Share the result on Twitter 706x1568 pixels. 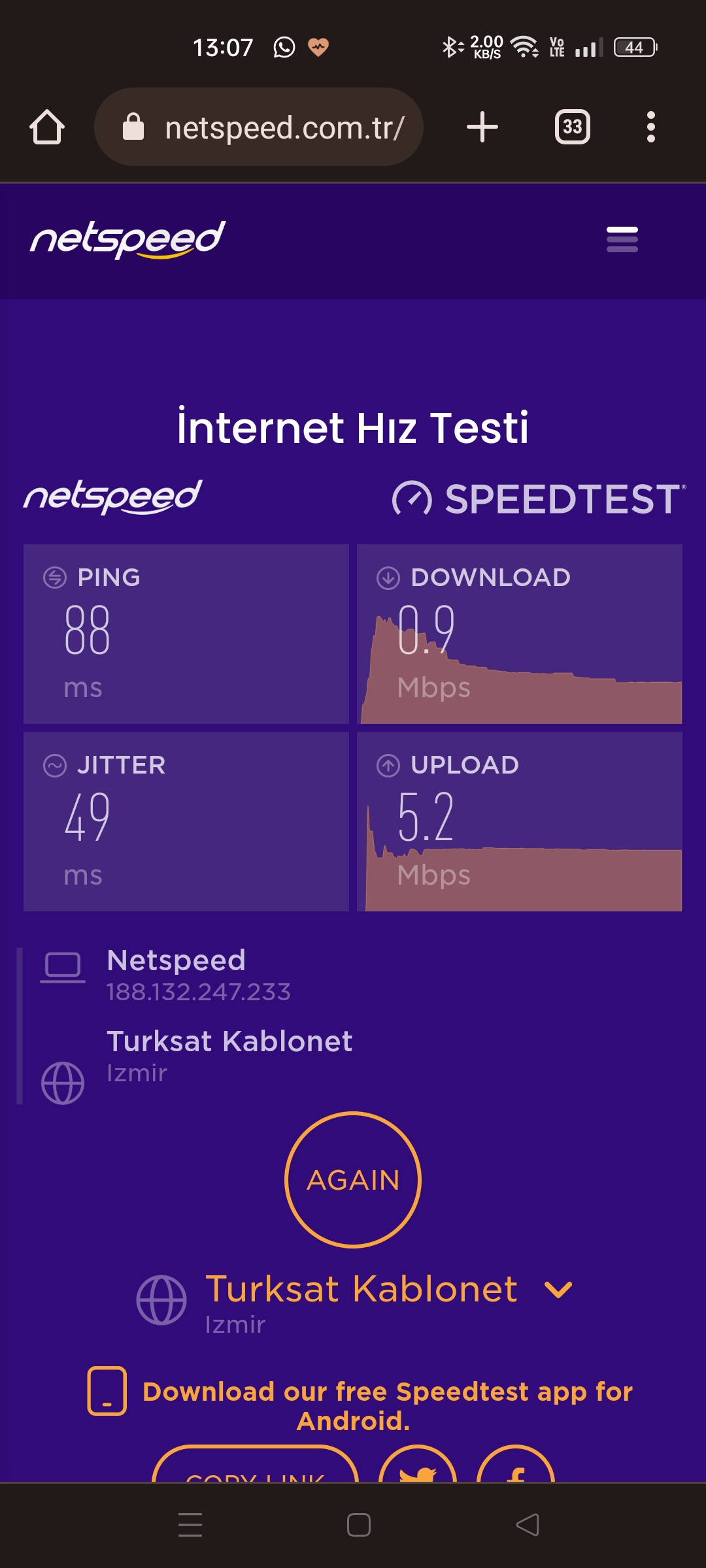point(418,1463)
